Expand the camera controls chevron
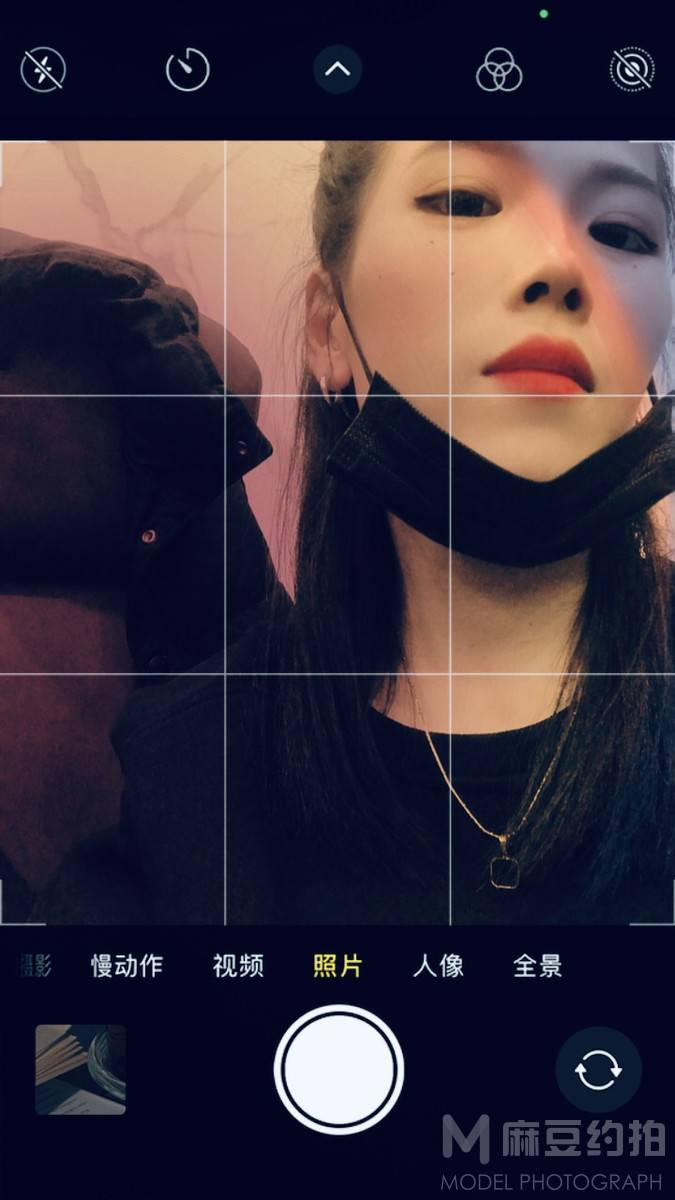This screenshot has height=1200, width=675. (338, 70)
